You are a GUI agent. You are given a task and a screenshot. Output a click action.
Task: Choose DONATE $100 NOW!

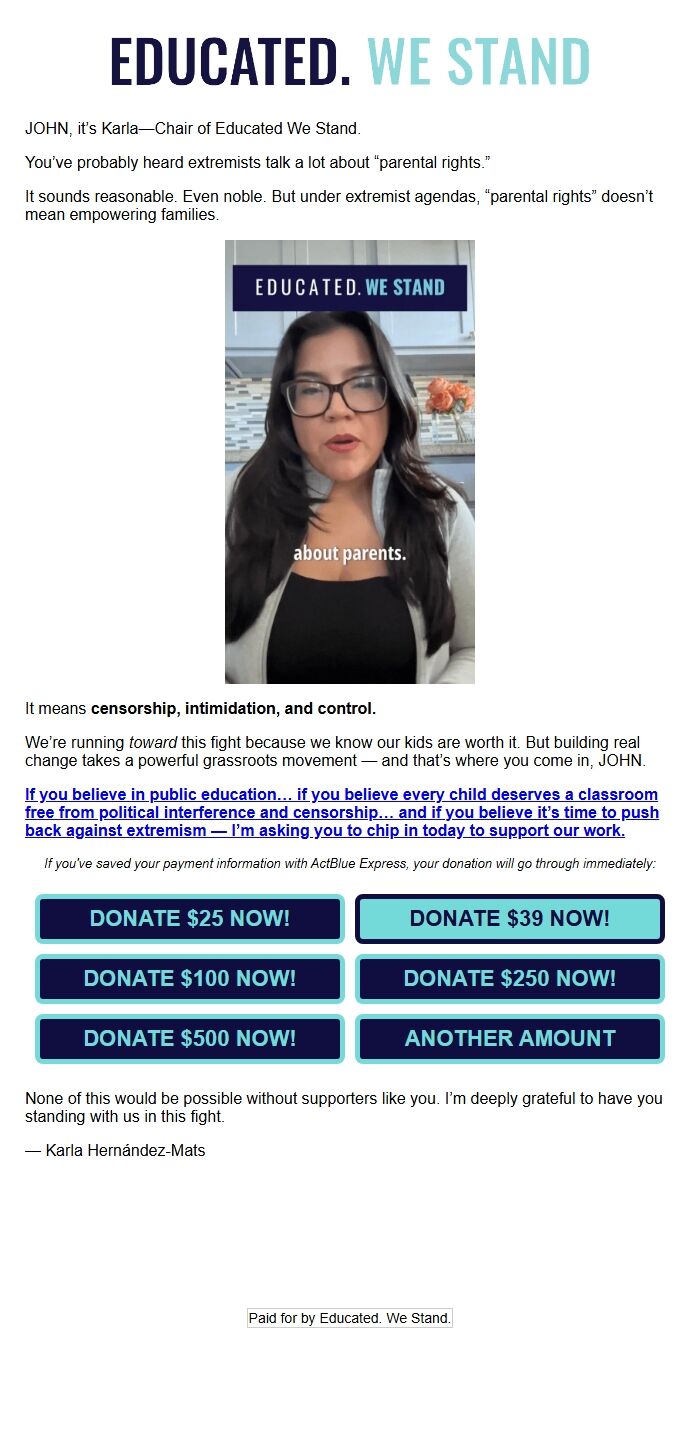pos(190,978)
